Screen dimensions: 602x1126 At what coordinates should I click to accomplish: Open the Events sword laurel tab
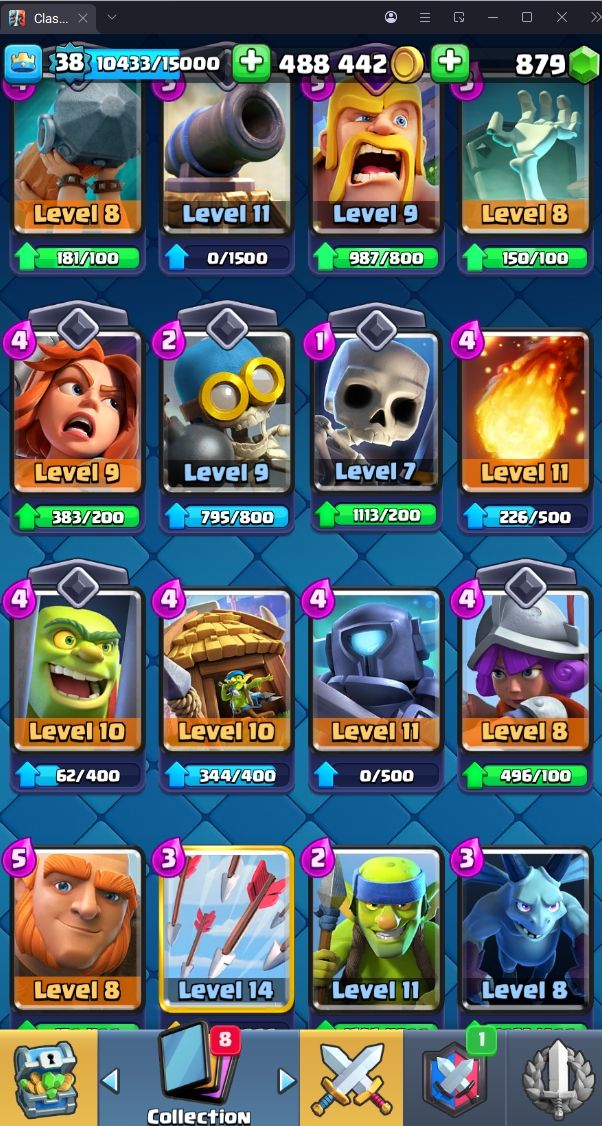pyautogui.click(x=555, y=1078)
